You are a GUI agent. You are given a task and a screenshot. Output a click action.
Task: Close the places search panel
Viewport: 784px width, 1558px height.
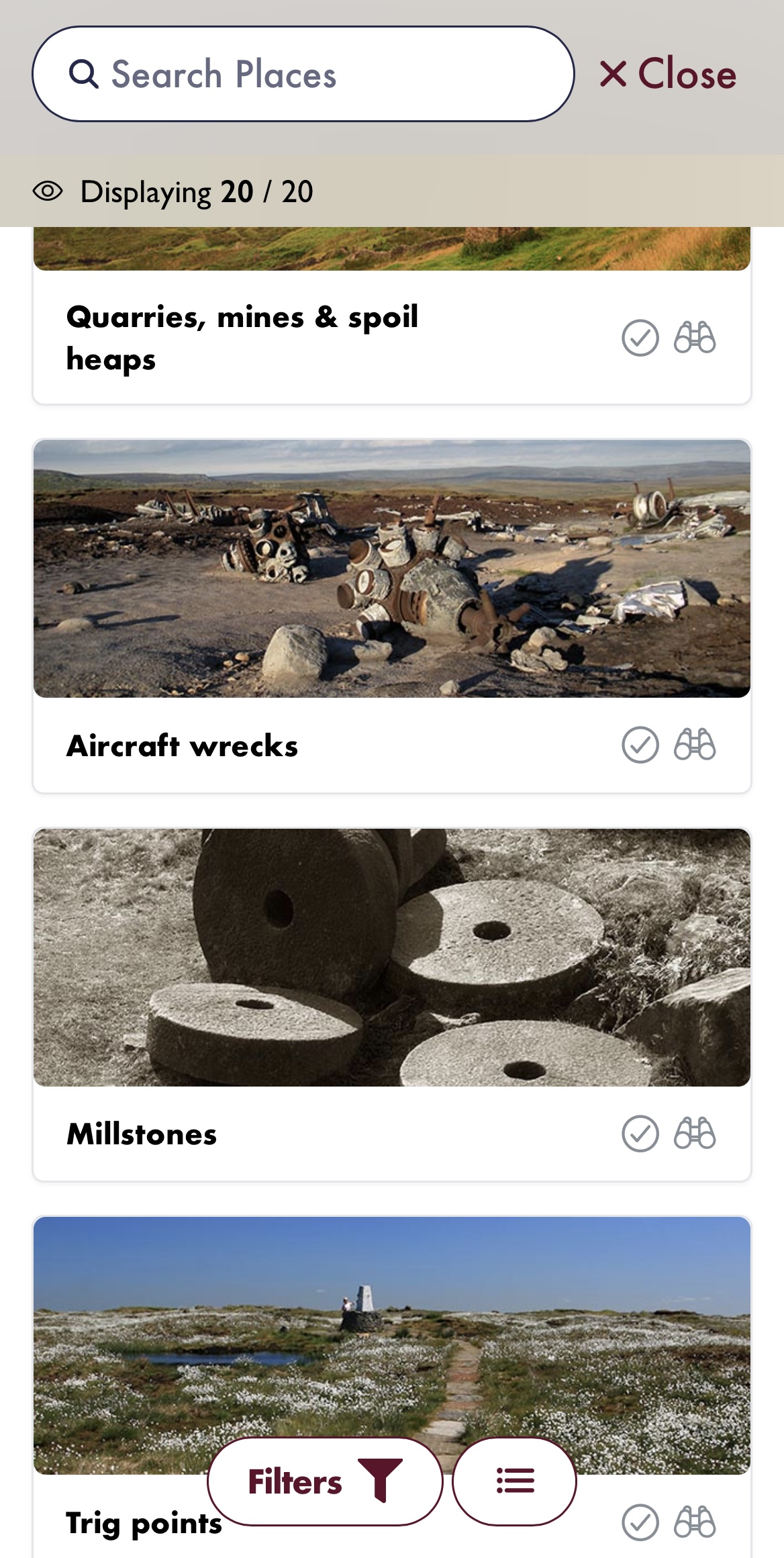tap(669, 74)
